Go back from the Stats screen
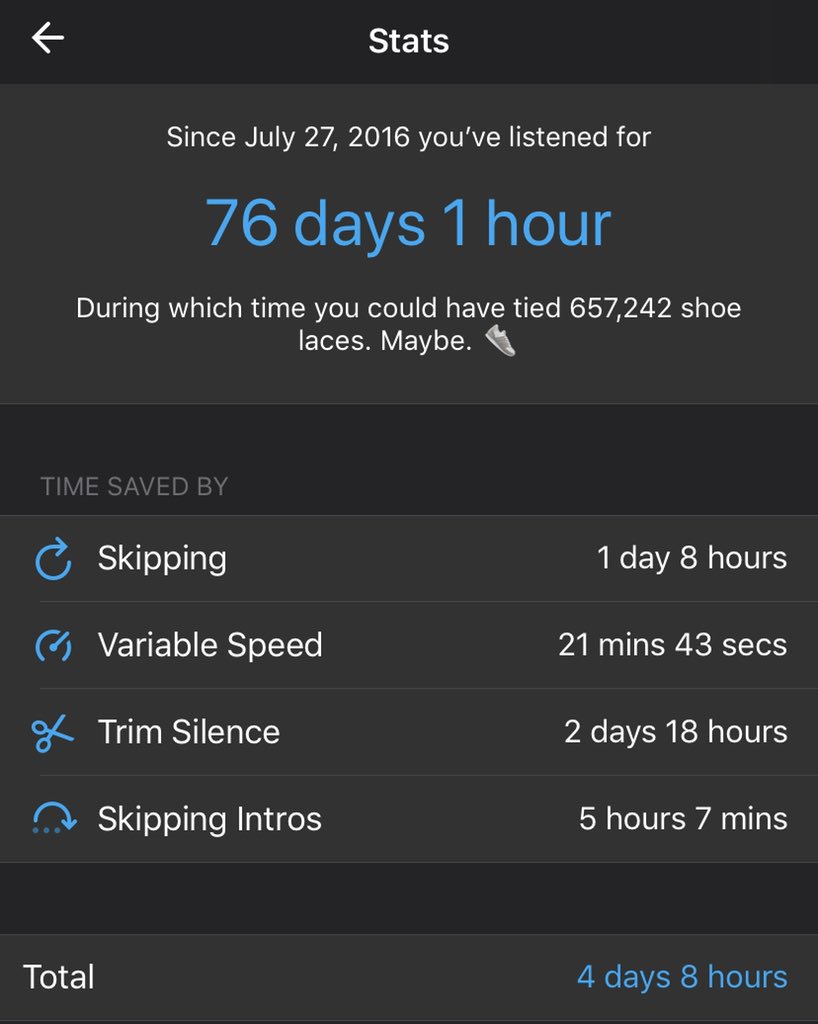The image size is (818, 1024). pos(47,39)
